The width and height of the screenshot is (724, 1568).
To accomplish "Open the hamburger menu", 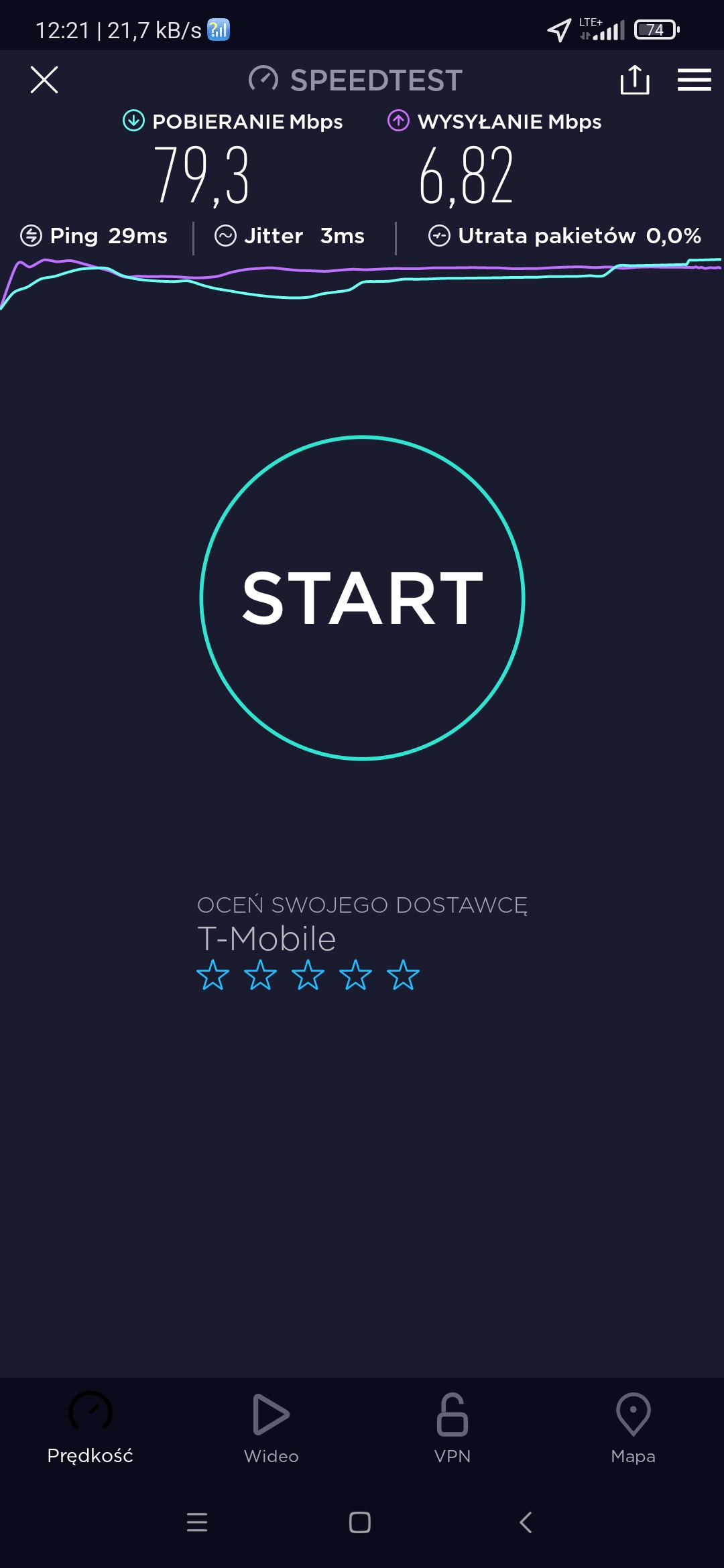I will tap(694, 80).
